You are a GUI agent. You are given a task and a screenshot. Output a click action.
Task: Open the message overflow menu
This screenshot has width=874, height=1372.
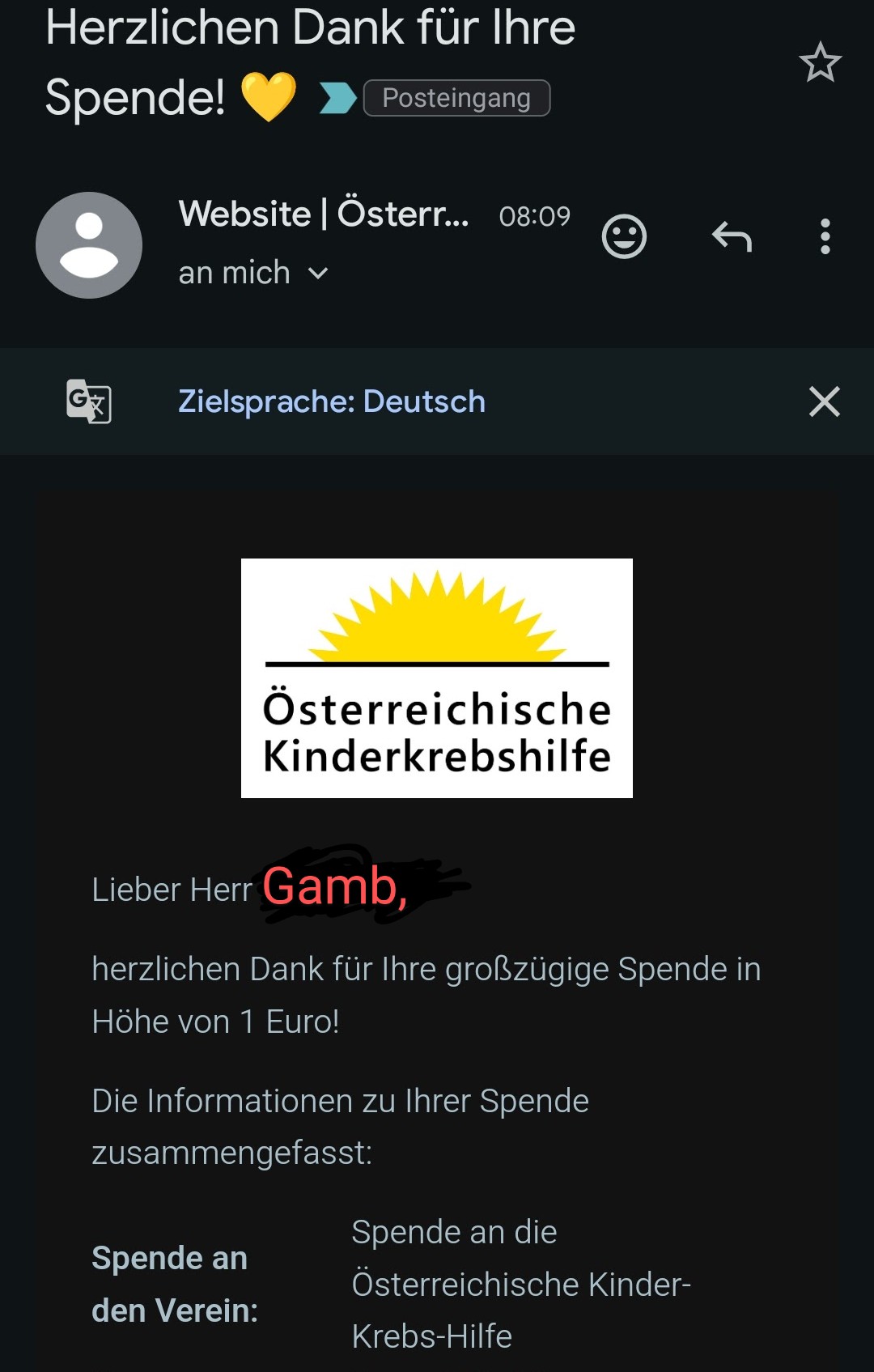825,237
